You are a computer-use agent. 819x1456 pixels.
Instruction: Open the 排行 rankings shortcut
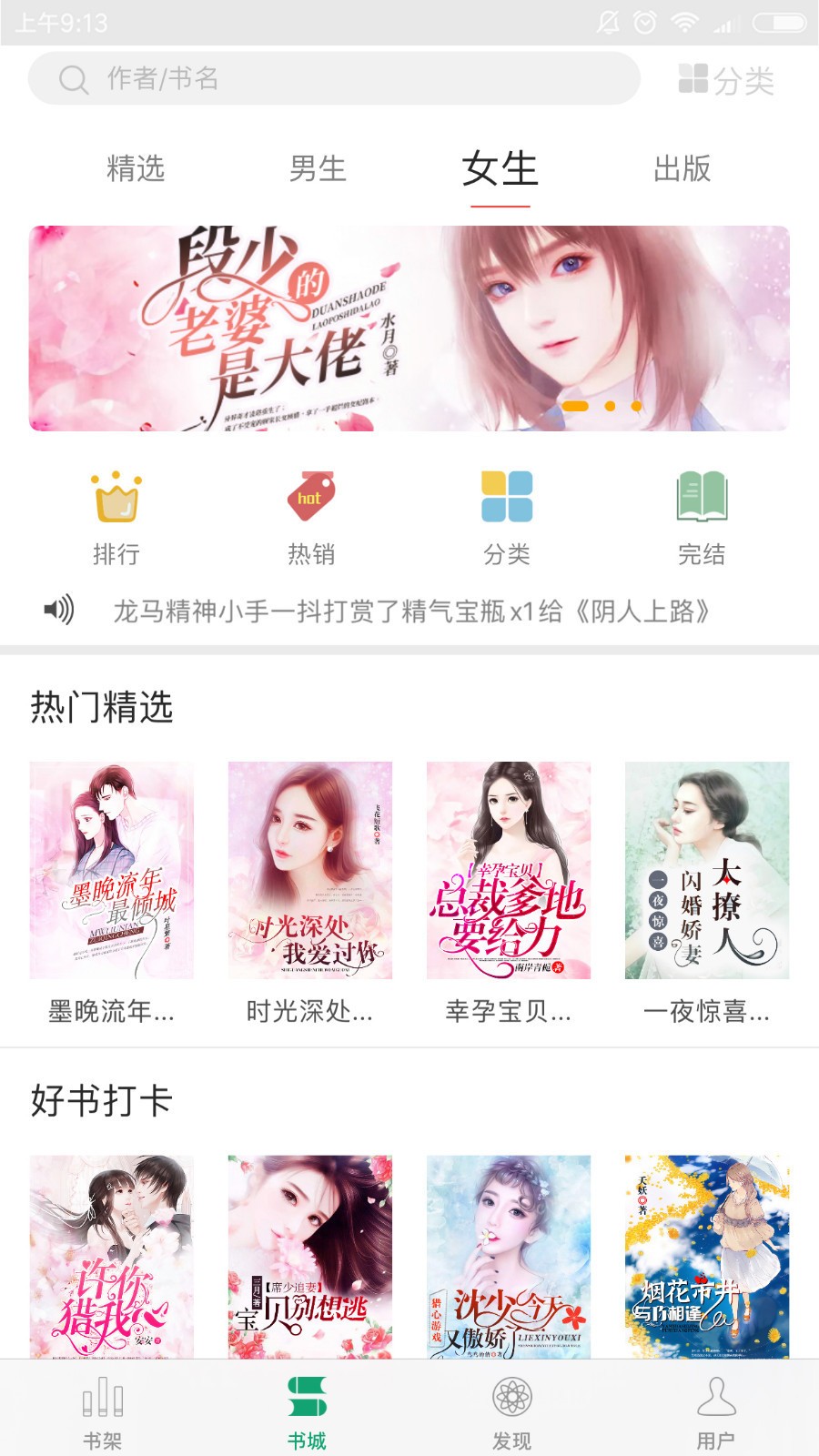click(x=116, y=517)
